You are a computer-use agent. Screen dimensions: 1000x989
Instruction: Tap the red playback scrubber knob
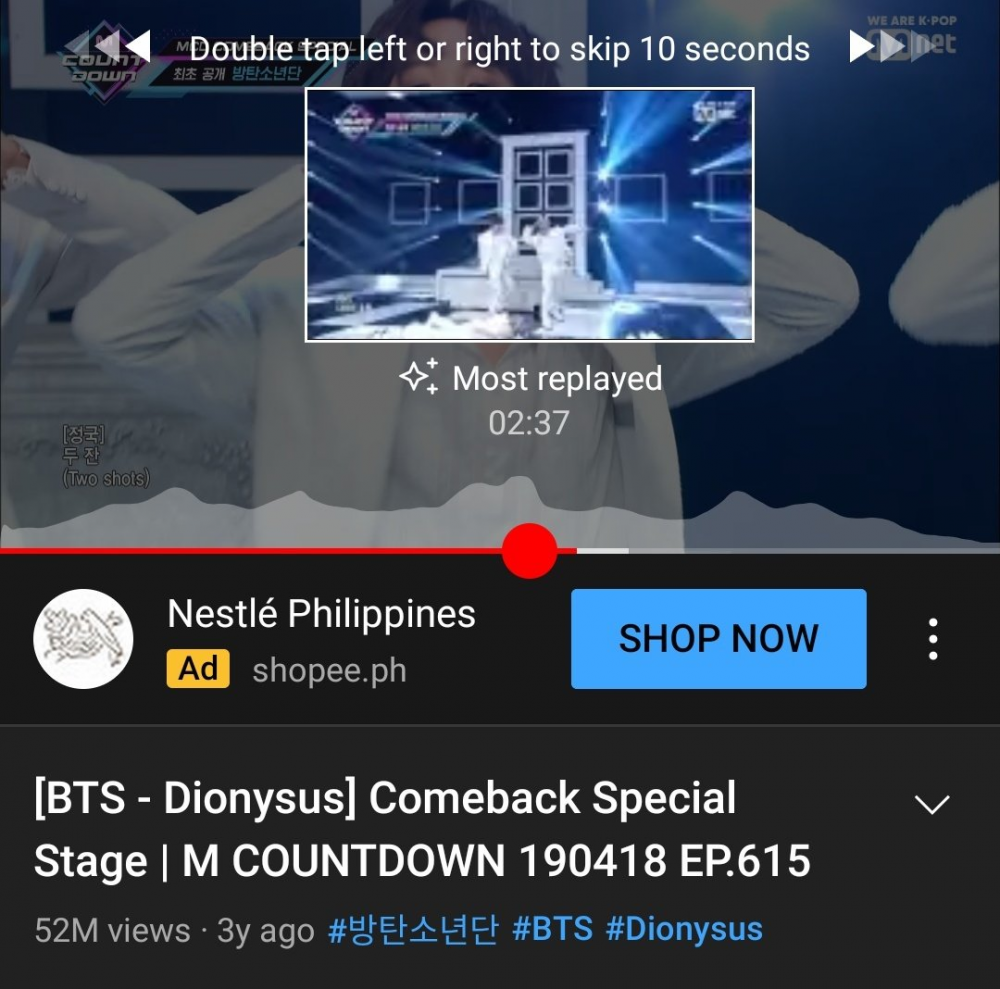(x=529, y=550)
